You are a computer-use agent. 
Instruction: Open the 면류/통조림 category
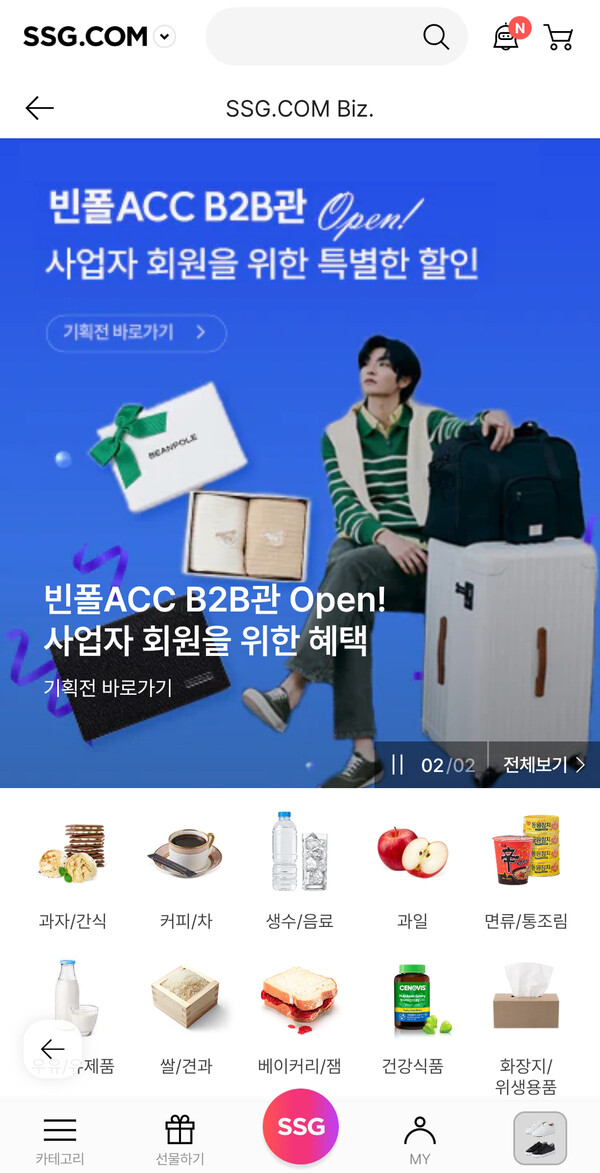[526, 870]
